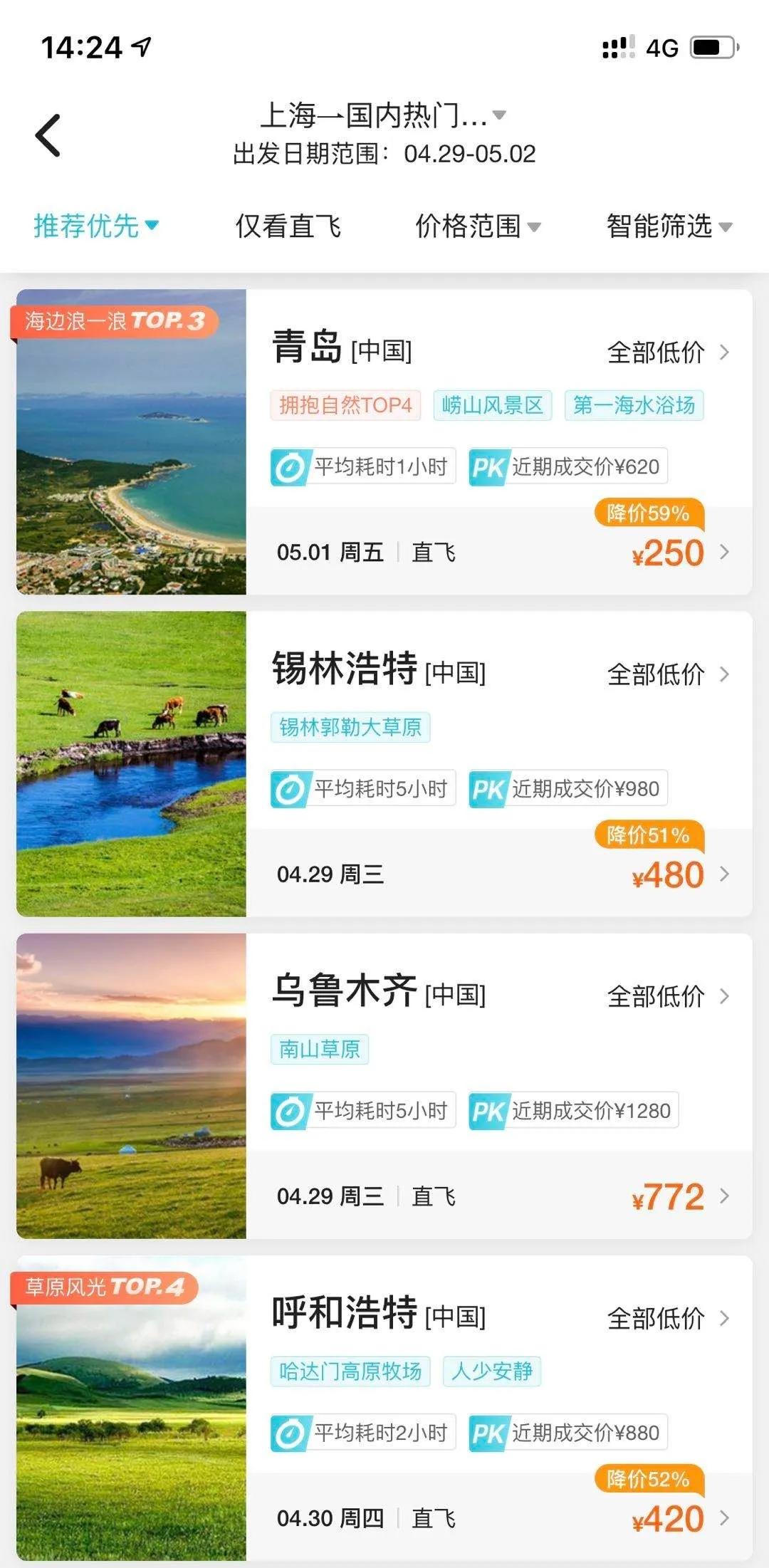Image resolution: width=769 pixels, height=1568 pixels.
Task: Open 全部低价 for 呼和浩特
Action: tap(656, 1318)
